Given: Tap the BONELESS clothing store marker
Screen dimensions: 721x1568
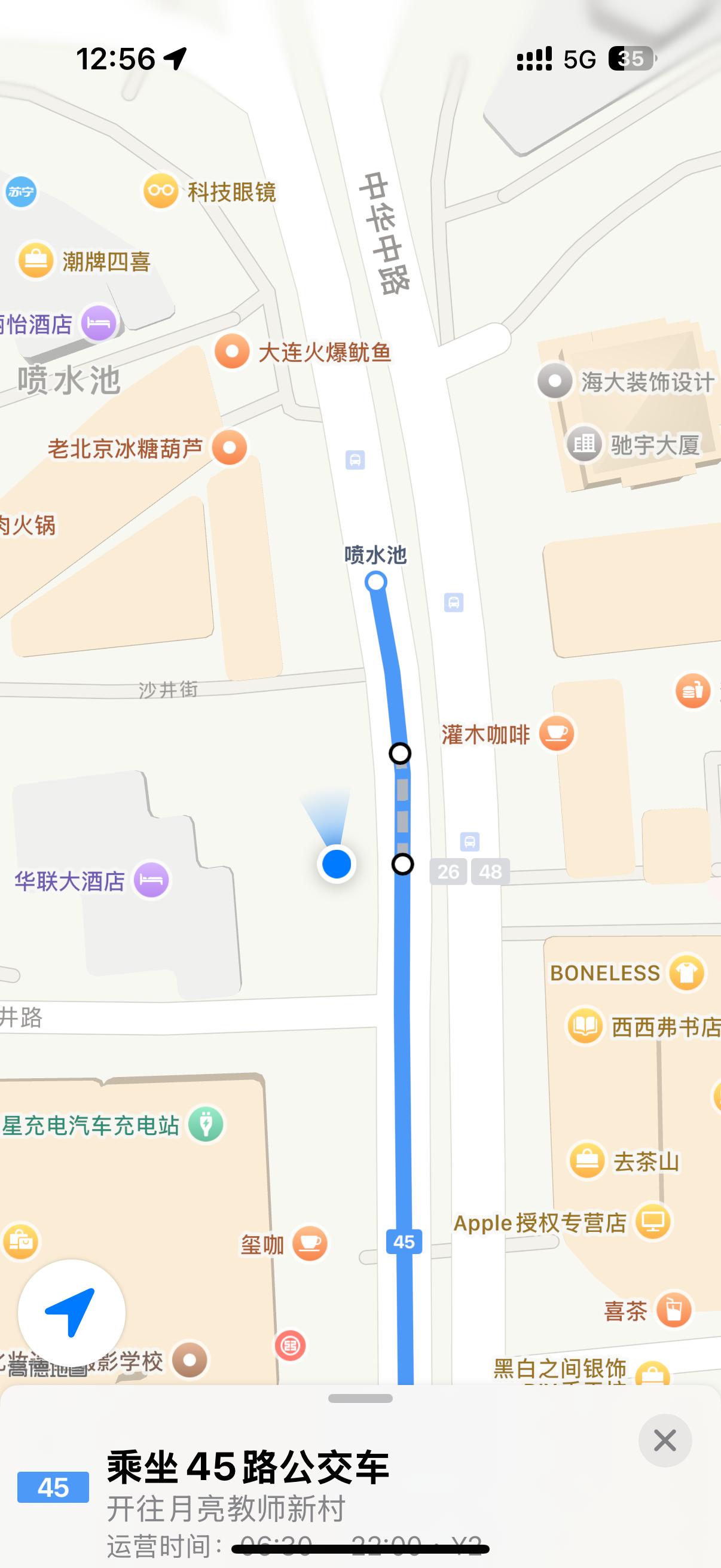Looking at the screenshot, I should [x=686, y=972].
